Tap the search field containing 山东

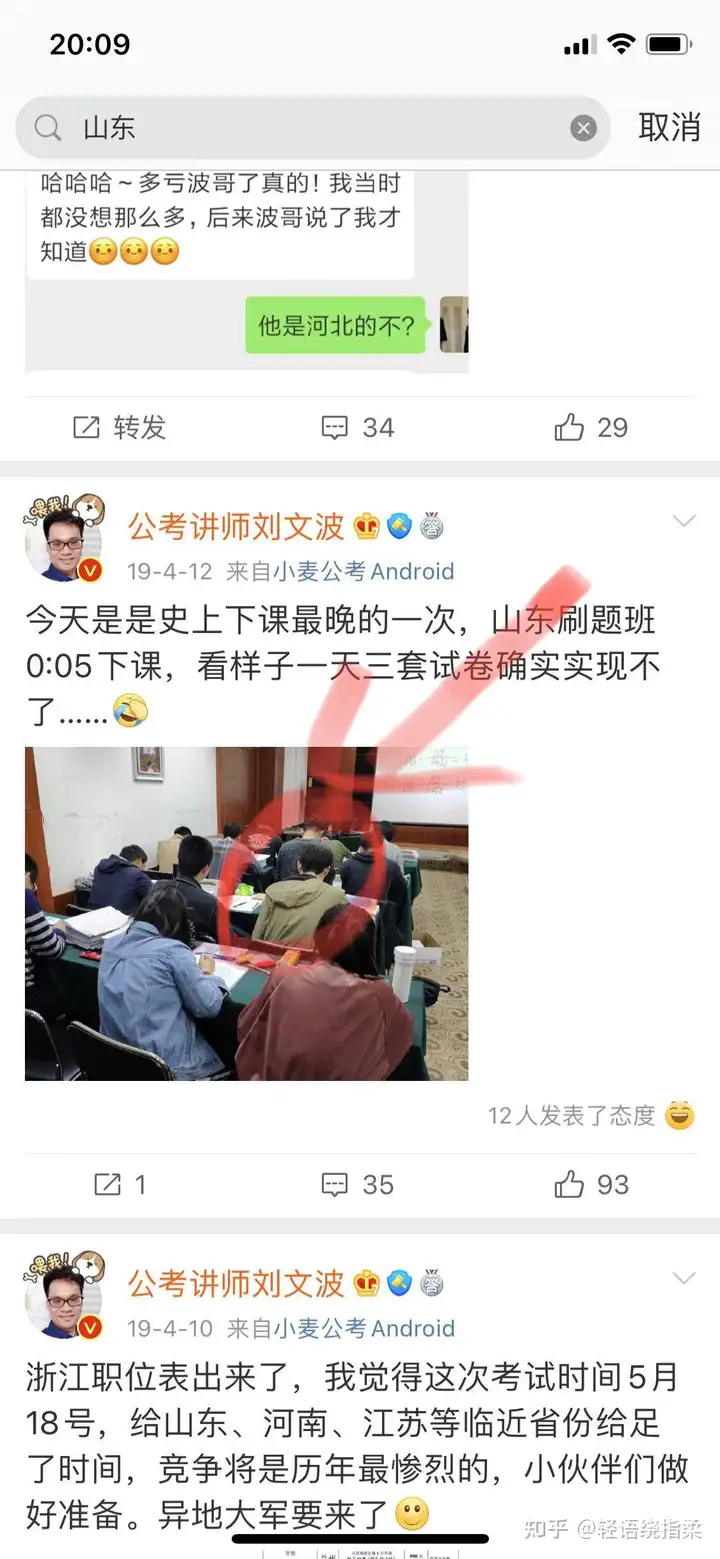click(312, 128)
